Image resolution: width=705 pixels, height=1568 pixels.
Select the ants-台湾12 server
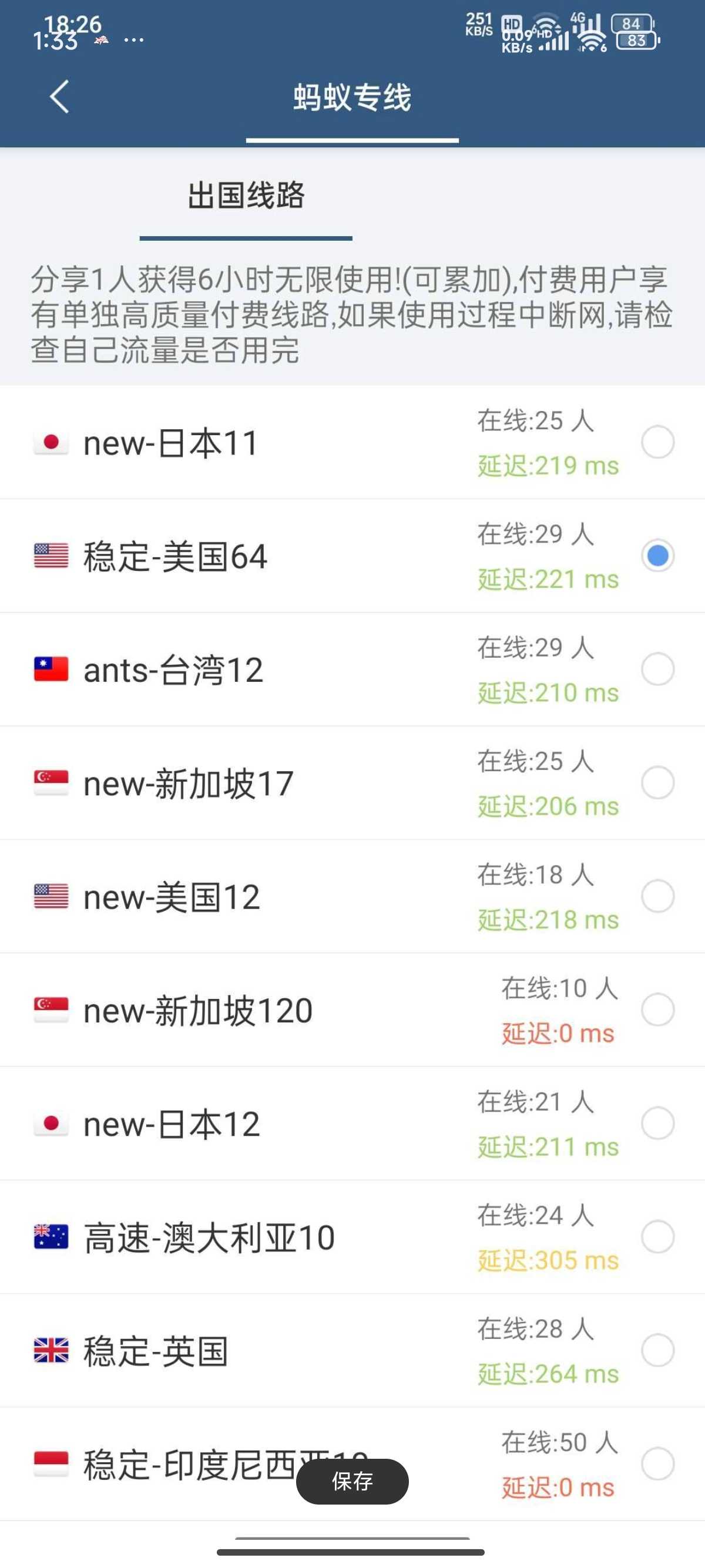[x=352, y=669]
